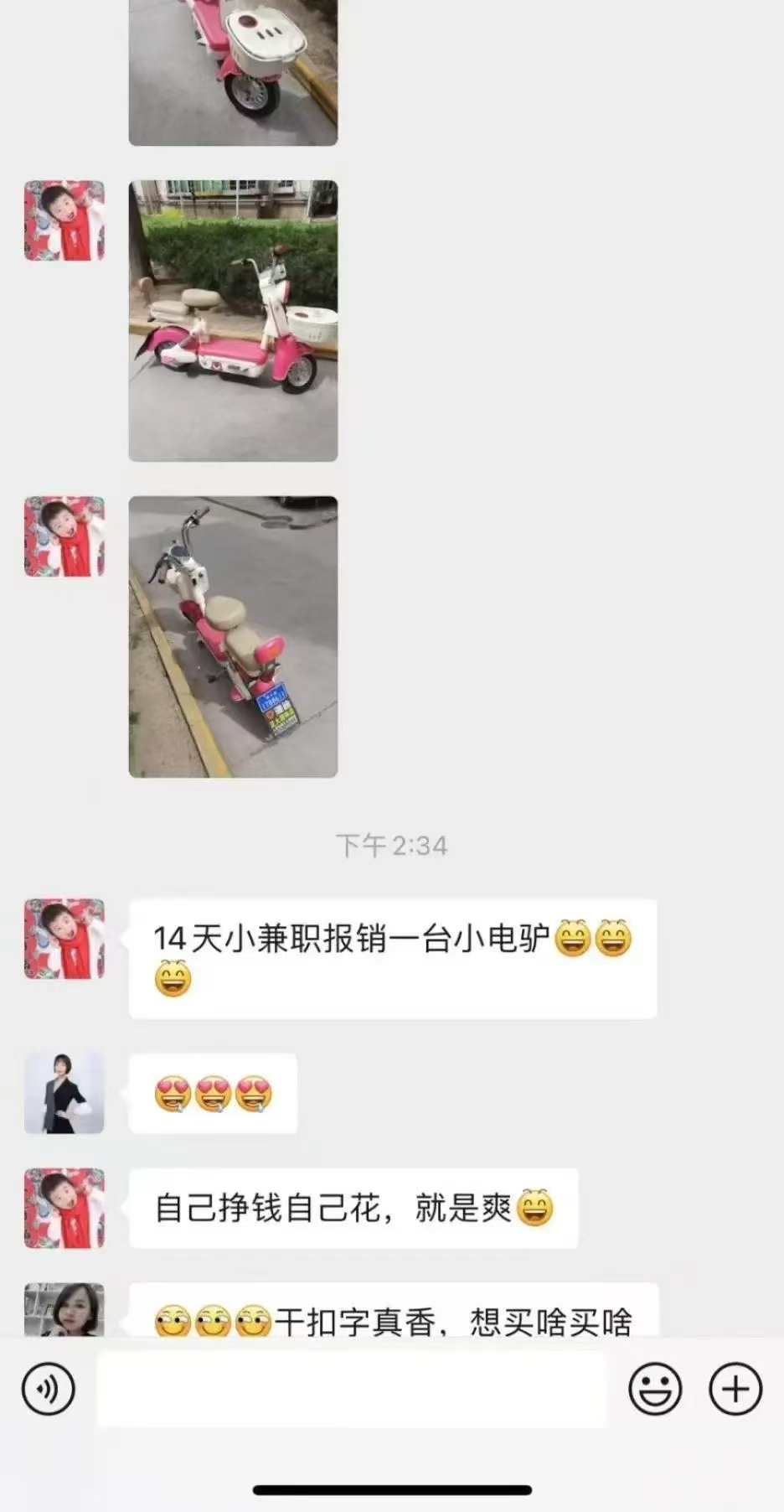This screenshot has width=784, height=1512.
Task: Select the '14天小兼职报销一台小电驴' message bubble
Action: (392, 956)
